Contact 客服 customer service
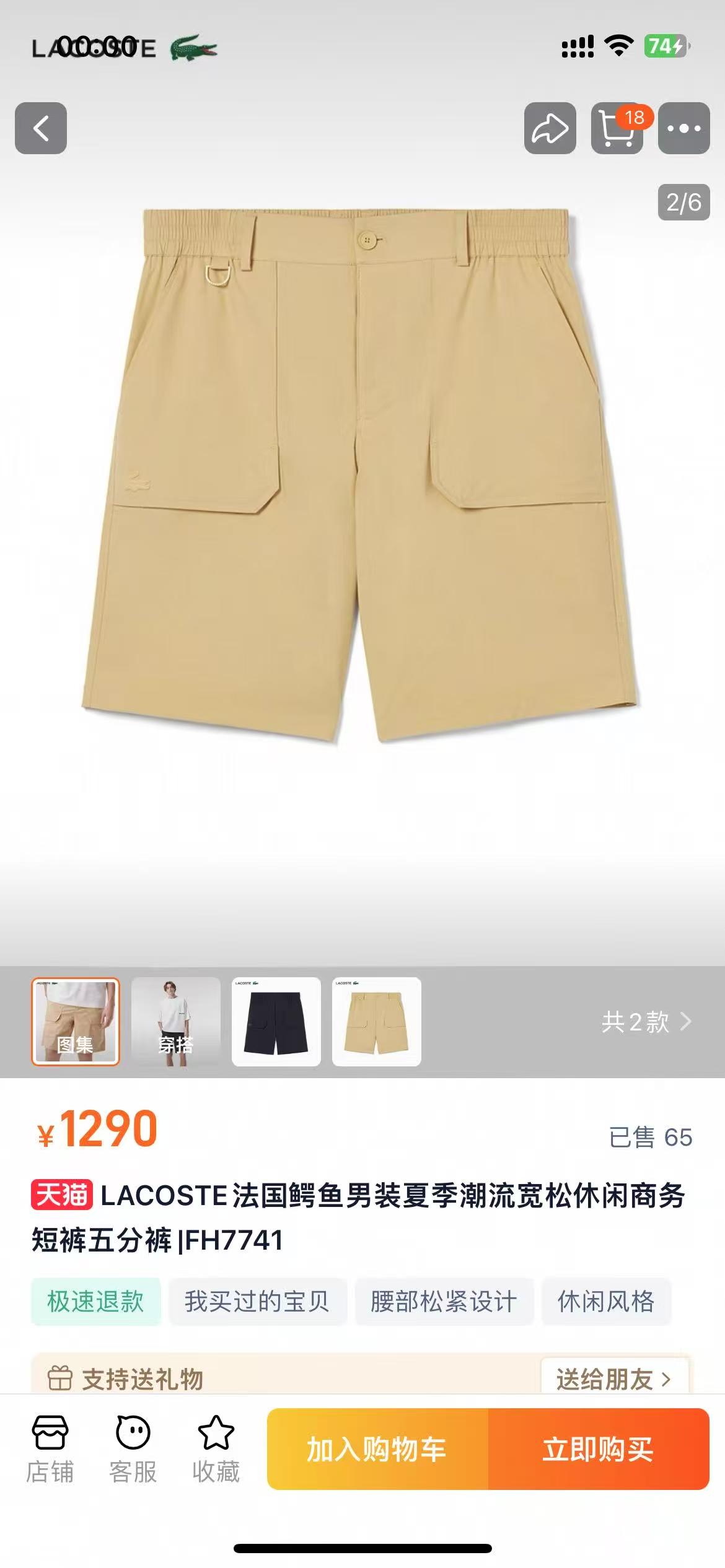Image resolution: width=725 pixels, height=1568 pixels. point(133,1449)
